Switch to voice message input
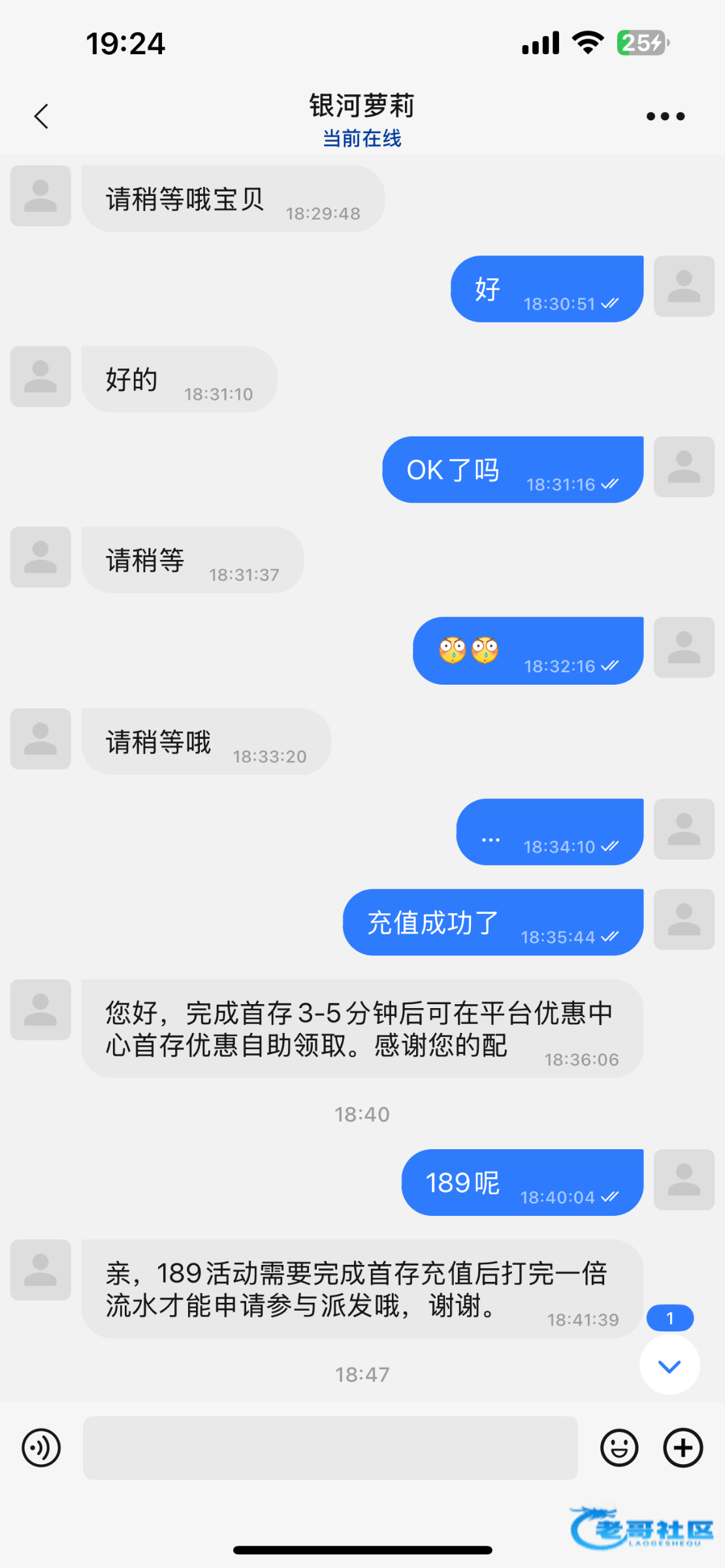 pos(41,1448)
